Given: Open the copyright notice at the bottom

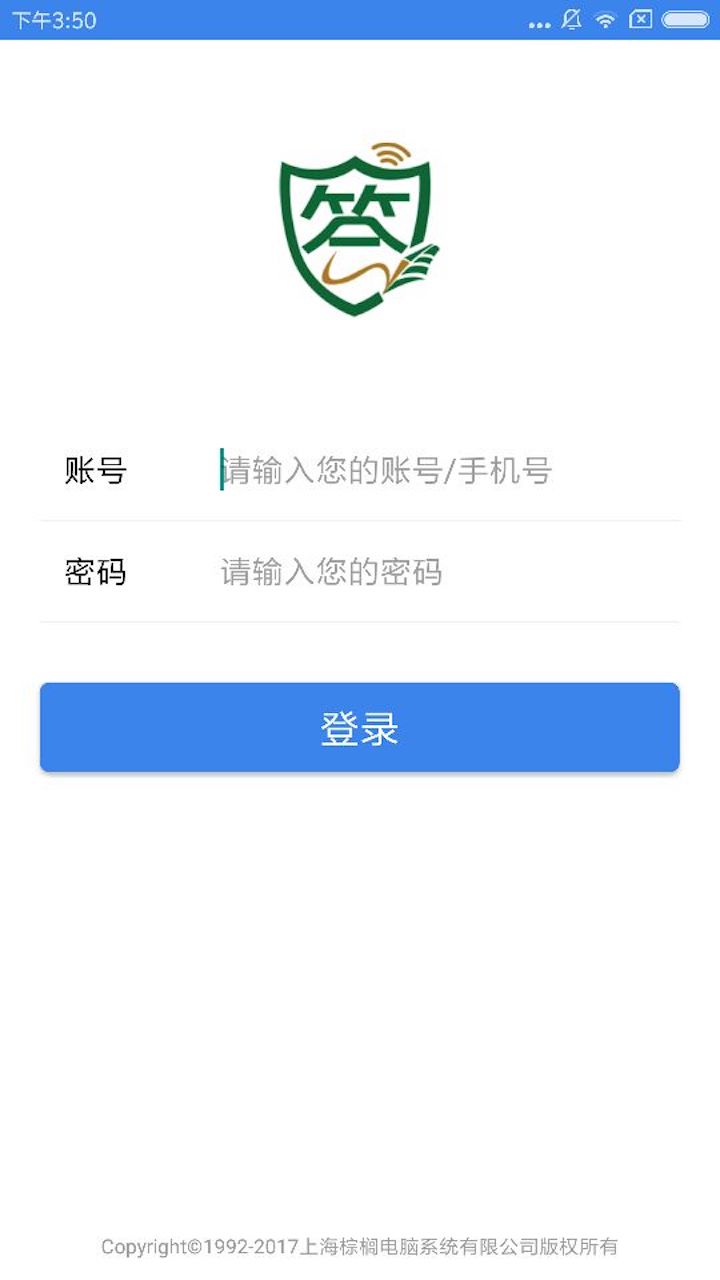Looking at the screenshot, I should (360, 1247).
